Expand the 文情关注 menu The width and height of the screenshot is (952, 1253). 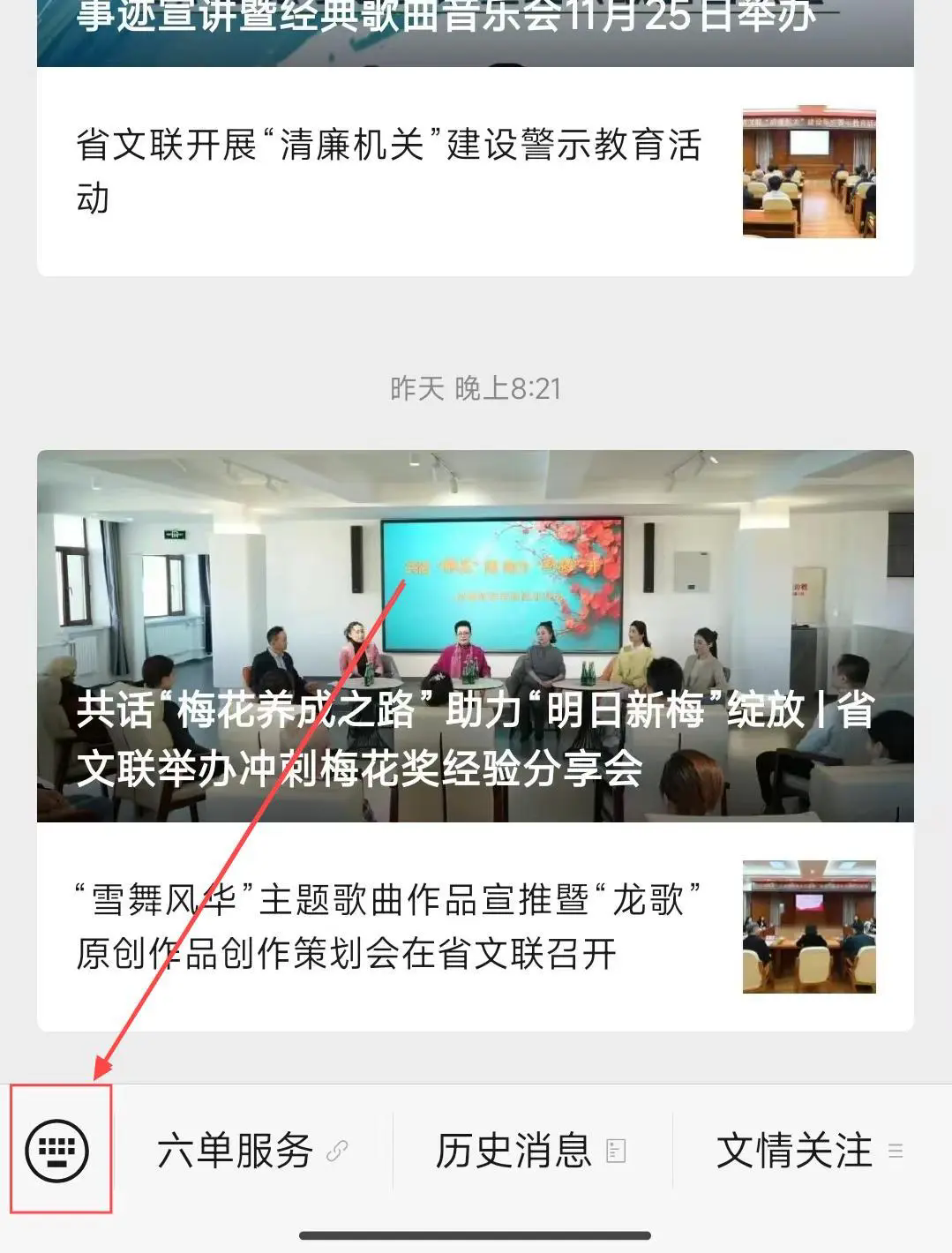pos(809,1151)
